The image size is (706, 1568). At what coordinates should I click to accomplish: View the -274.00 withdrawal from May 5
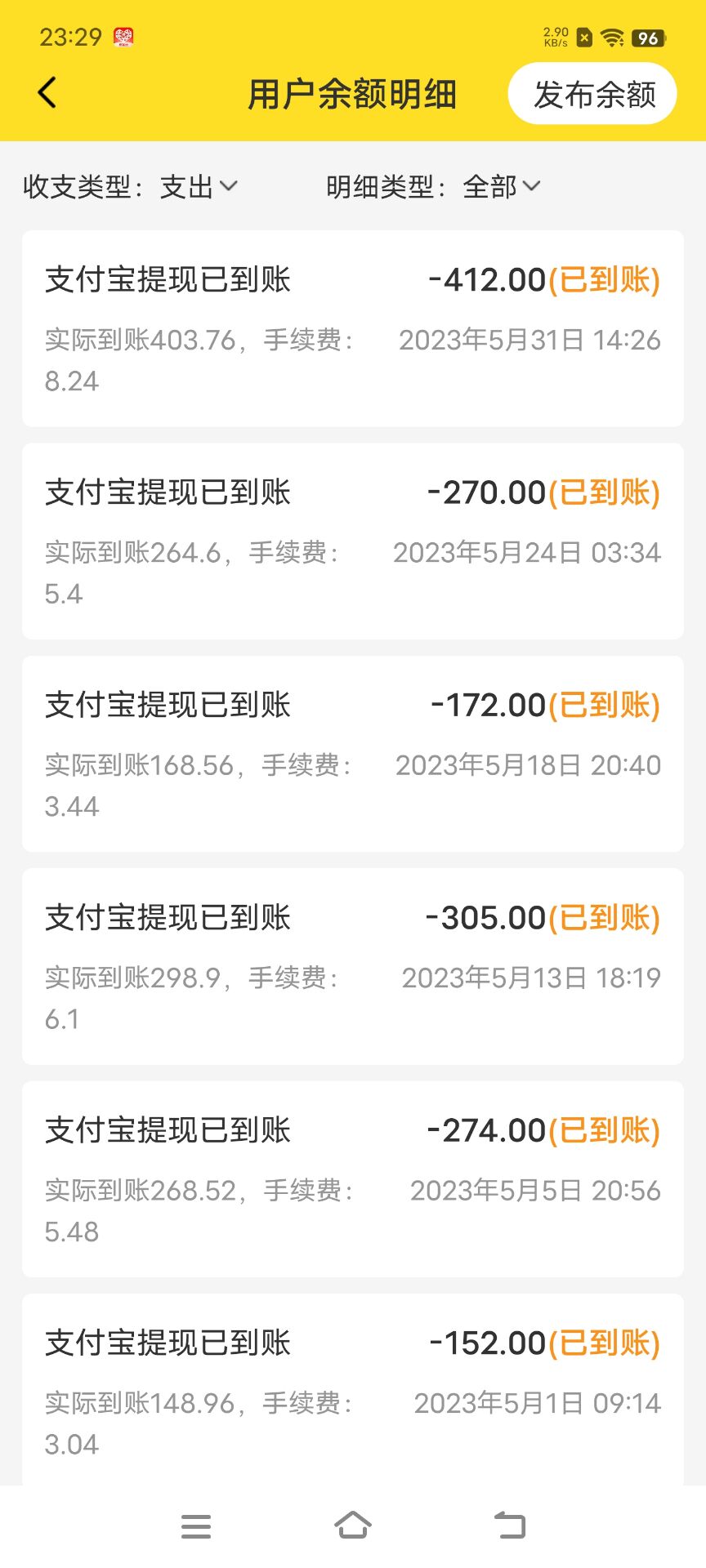(353, 1179)
